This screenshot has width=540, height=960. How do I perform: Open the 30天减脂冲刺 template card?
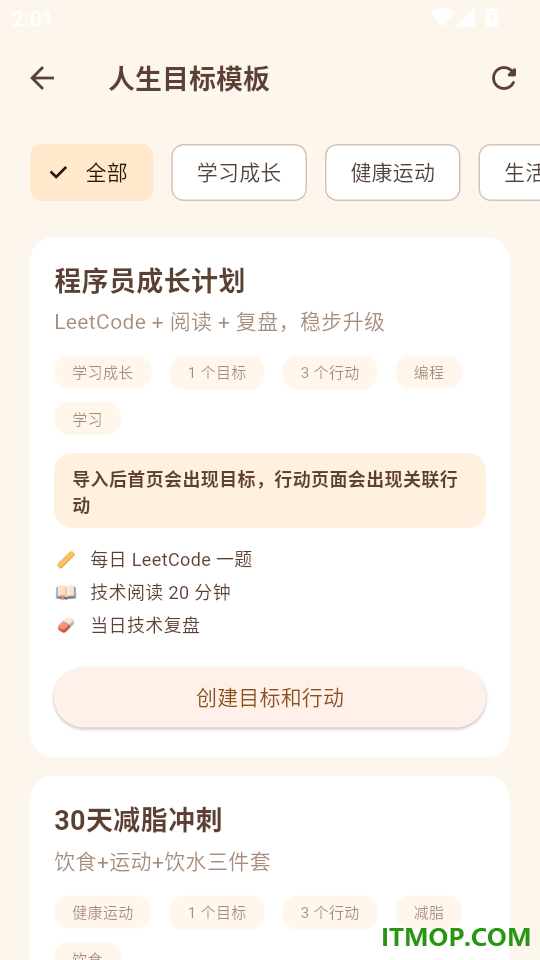(270, 868)
